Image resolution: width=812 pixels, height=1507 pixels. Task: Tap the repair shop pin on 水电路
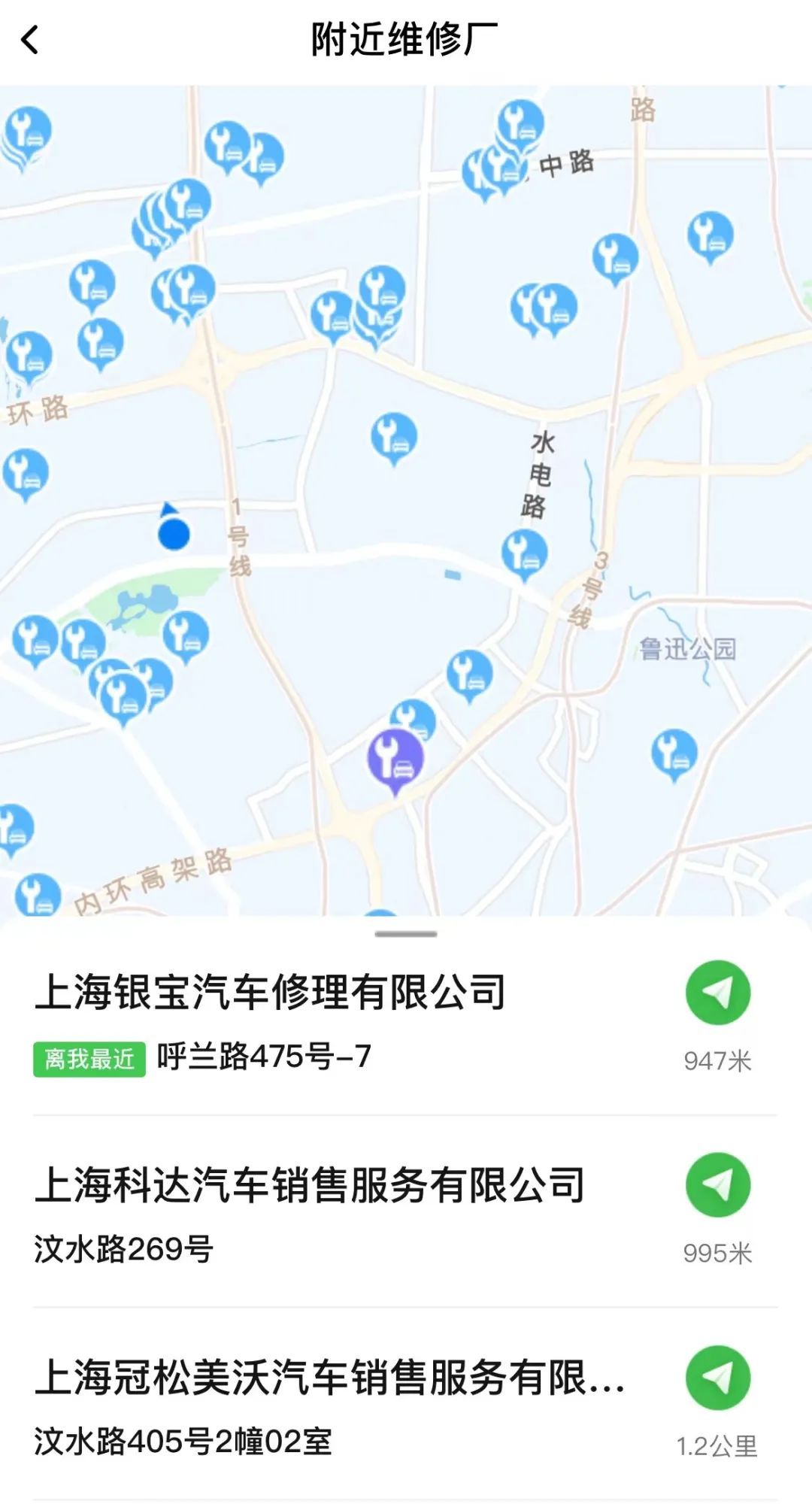[524, 552]
